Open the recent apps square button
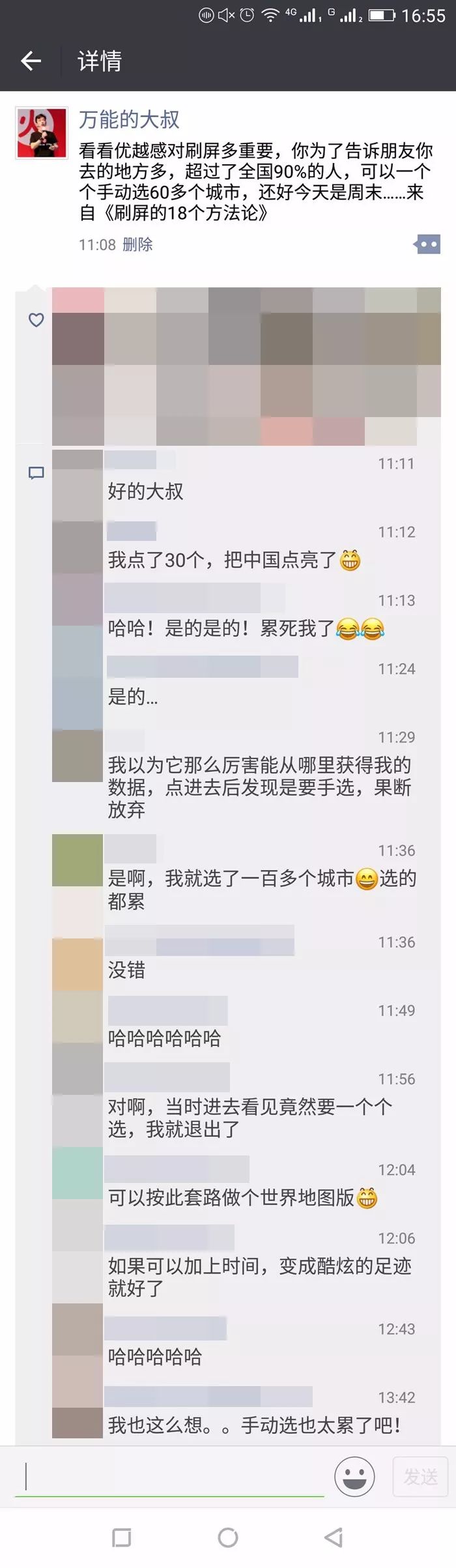The height and width of the screenshot is (1568, 456). [x=122, y=1538]
